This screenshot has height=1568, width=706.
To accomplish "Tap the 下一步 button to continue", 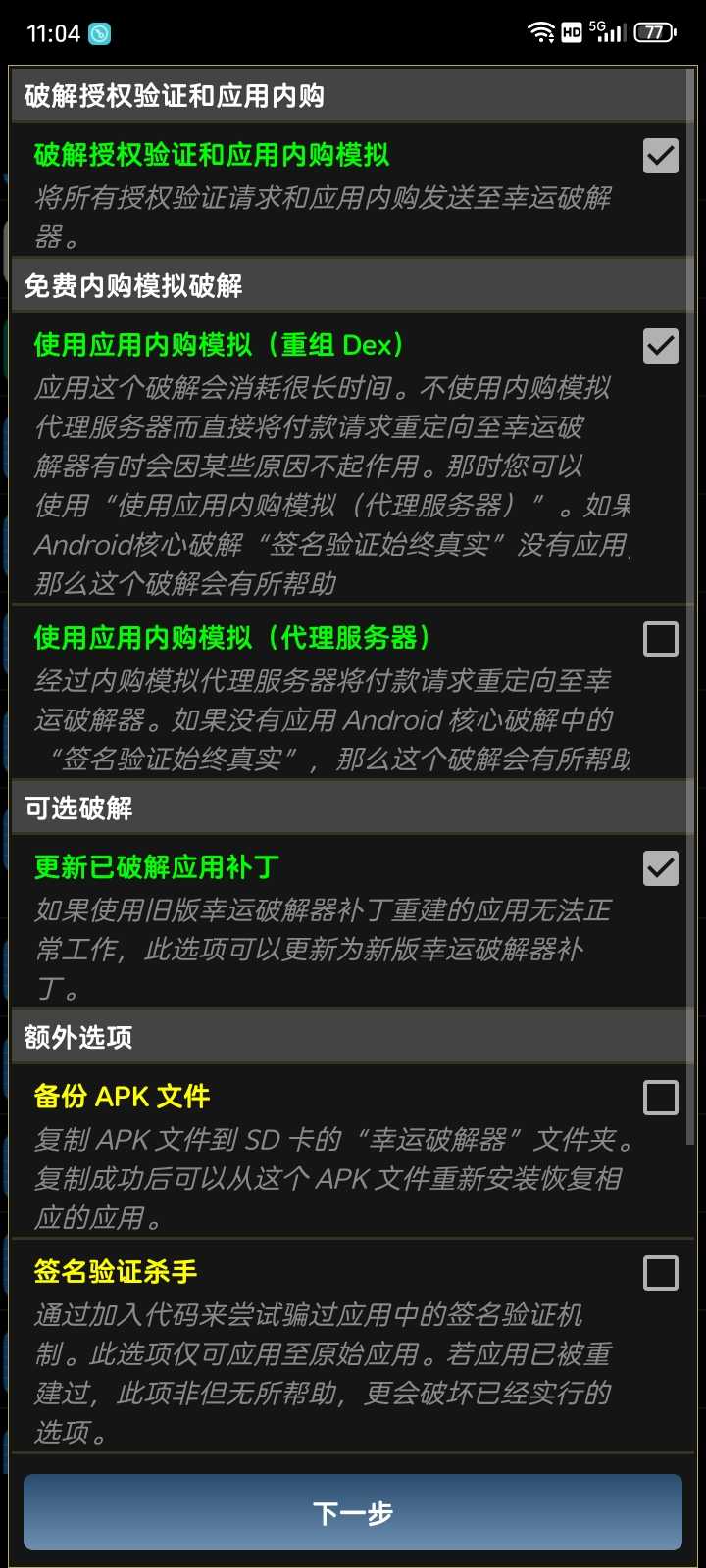I will click(353, 1512).
